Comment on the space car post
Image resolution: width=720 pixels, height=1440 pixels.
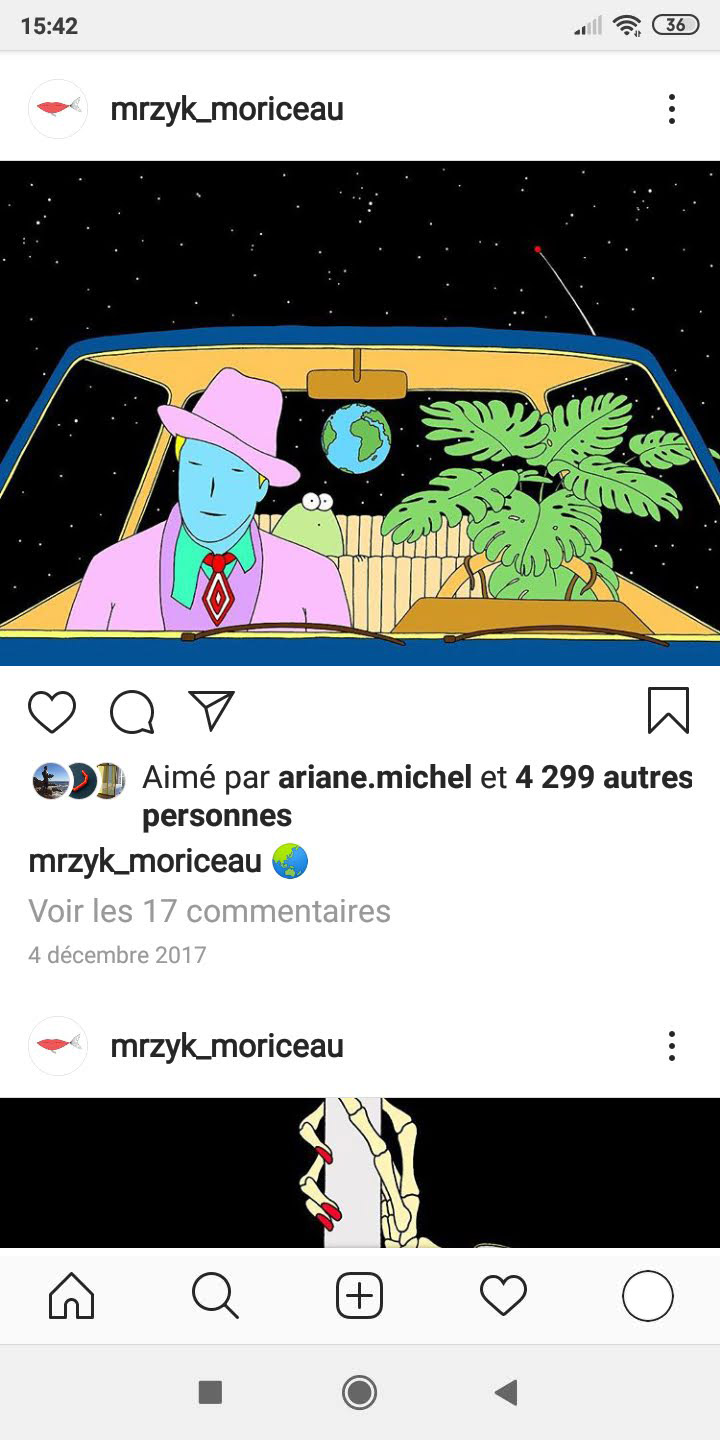point(132,712)
